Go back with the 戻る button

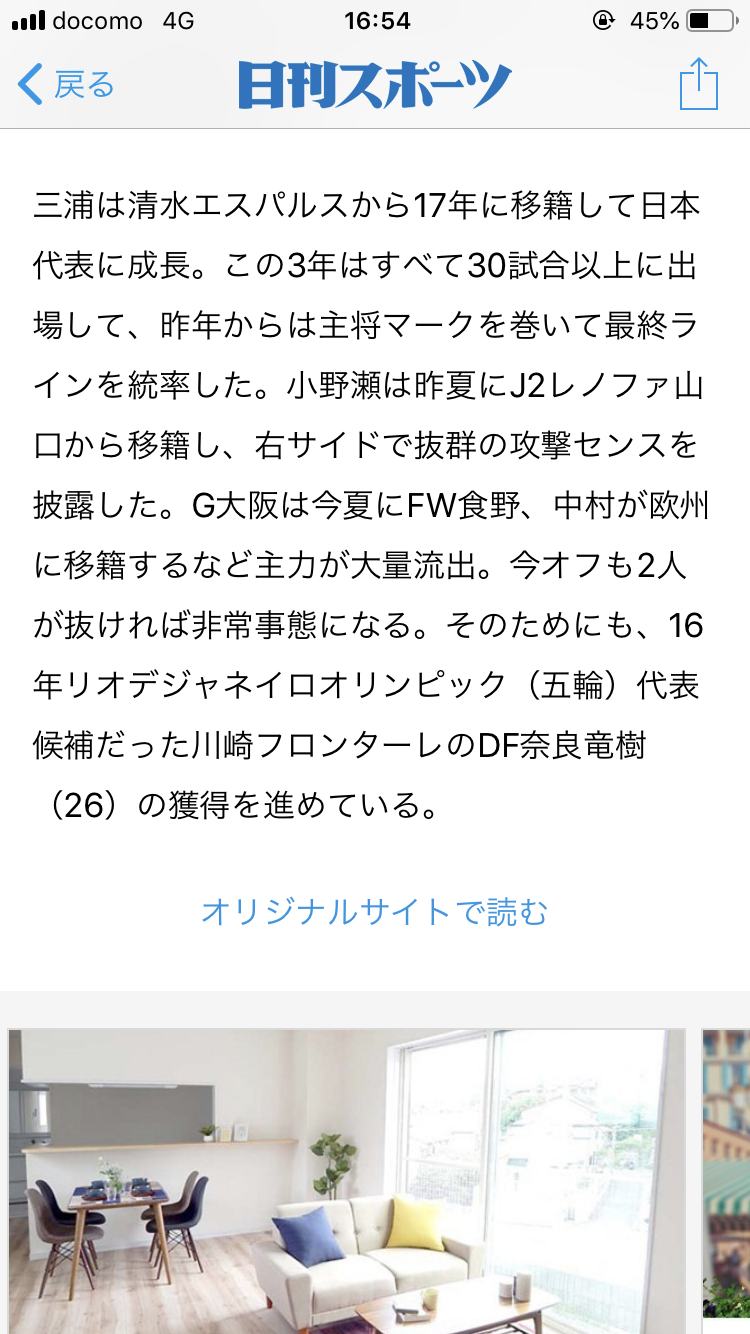[x=66, y=85]
